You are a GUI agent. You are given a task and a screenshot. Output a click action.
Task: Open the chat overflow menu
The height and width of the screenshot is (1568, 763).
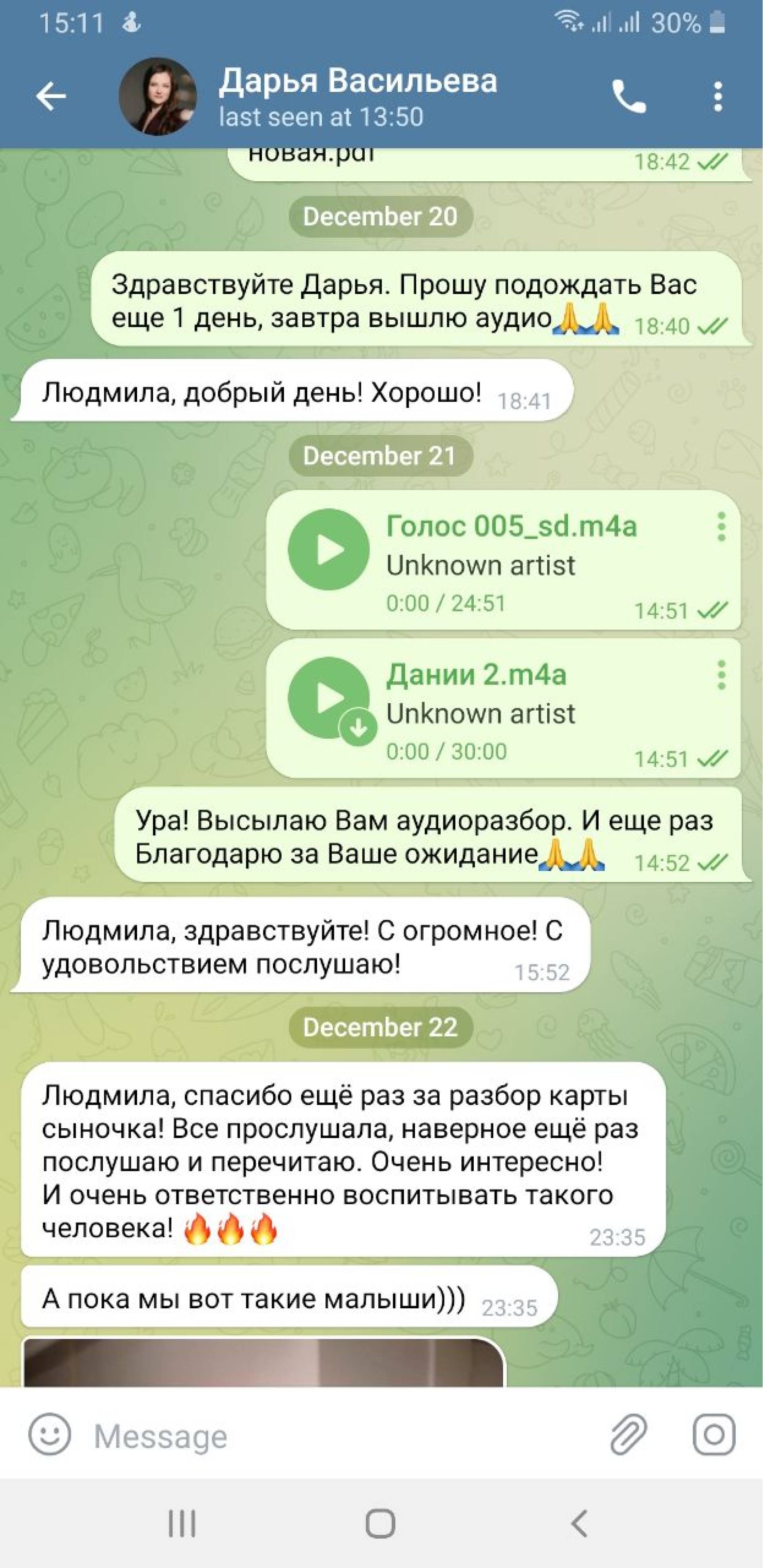coord(718,96)
